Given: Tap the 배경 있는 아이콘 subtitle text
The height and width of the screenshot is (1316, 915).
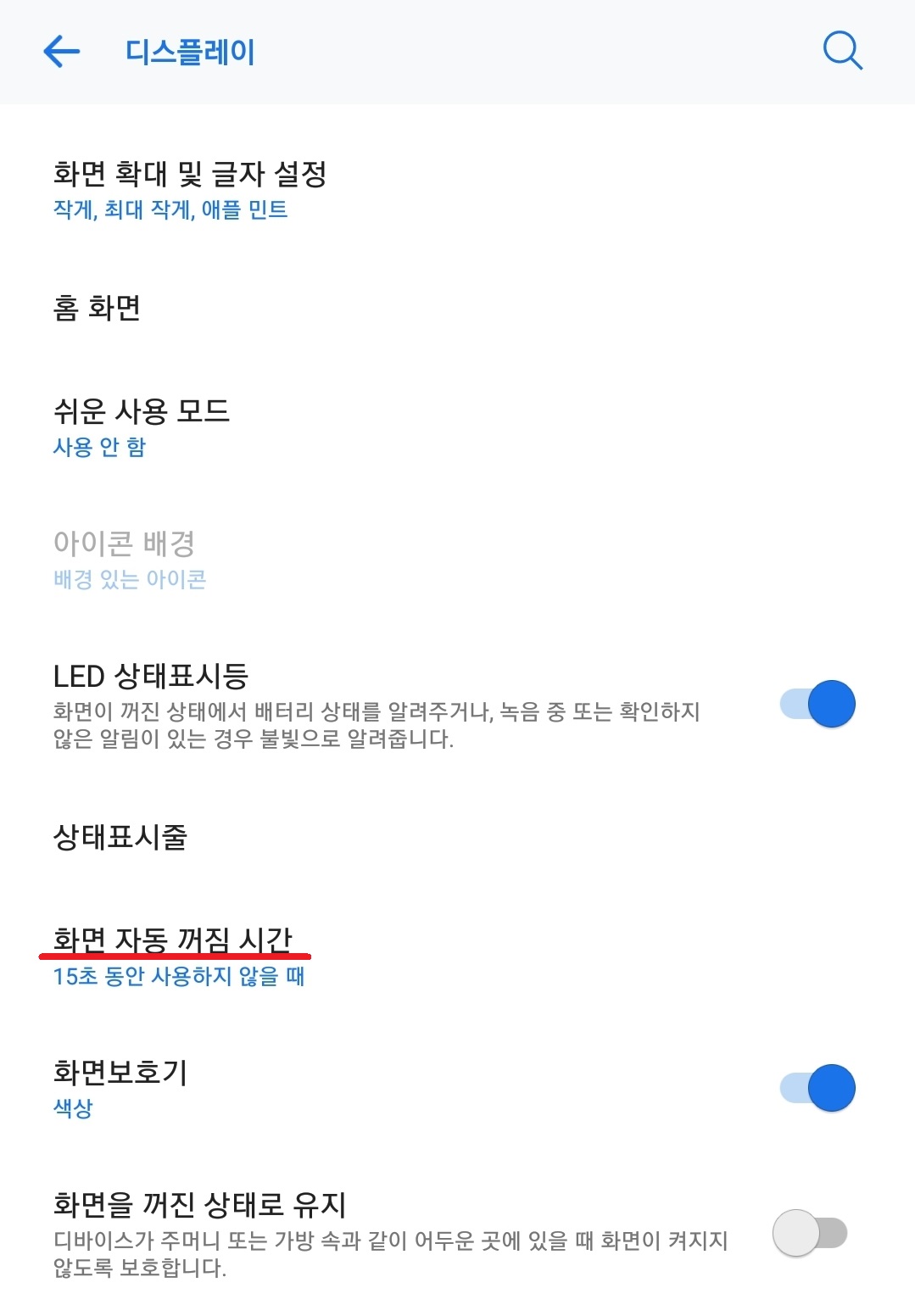Looking at the screenshot, I should click(130, 578).
